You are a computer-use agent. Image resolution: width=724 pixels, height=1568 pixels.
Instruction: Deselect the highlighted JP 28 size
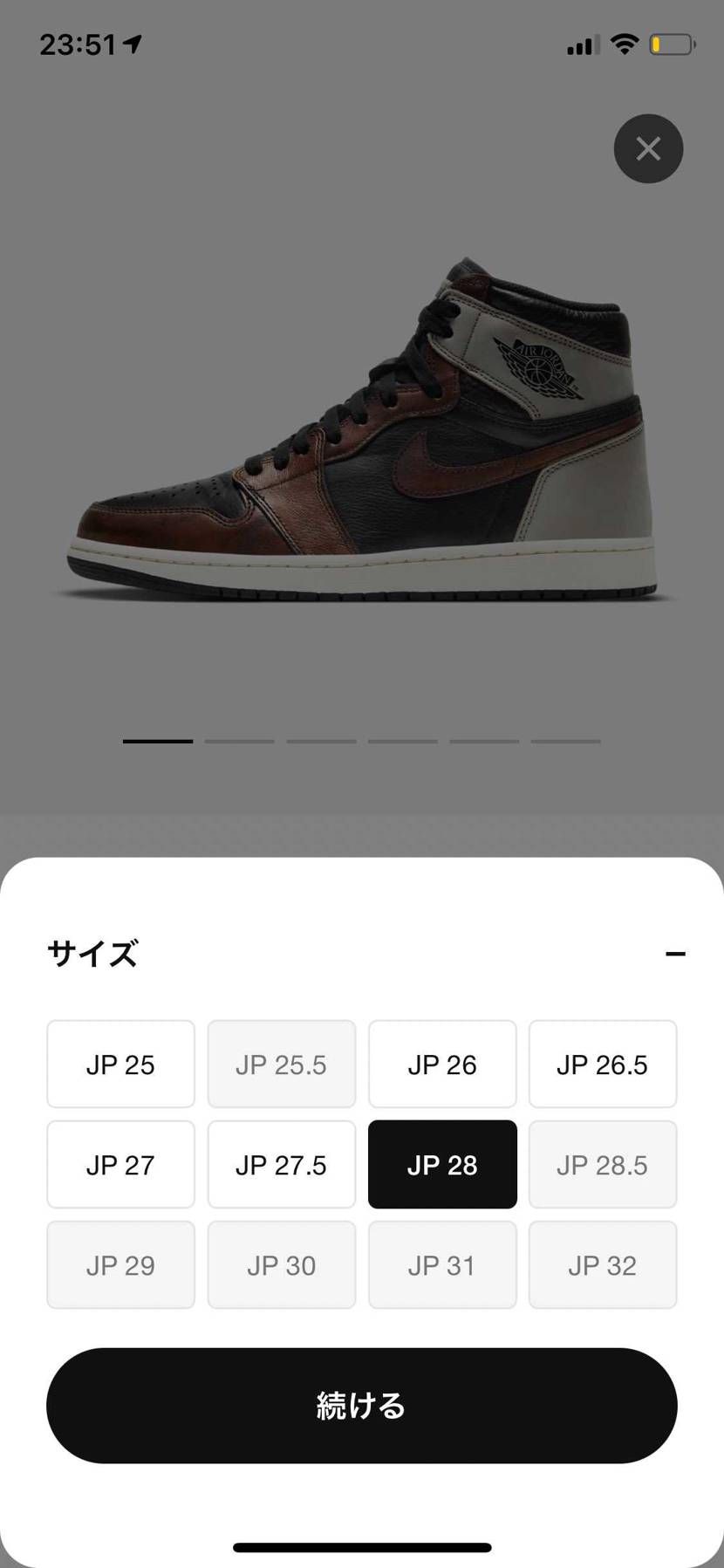click(x=442, y=1164)
